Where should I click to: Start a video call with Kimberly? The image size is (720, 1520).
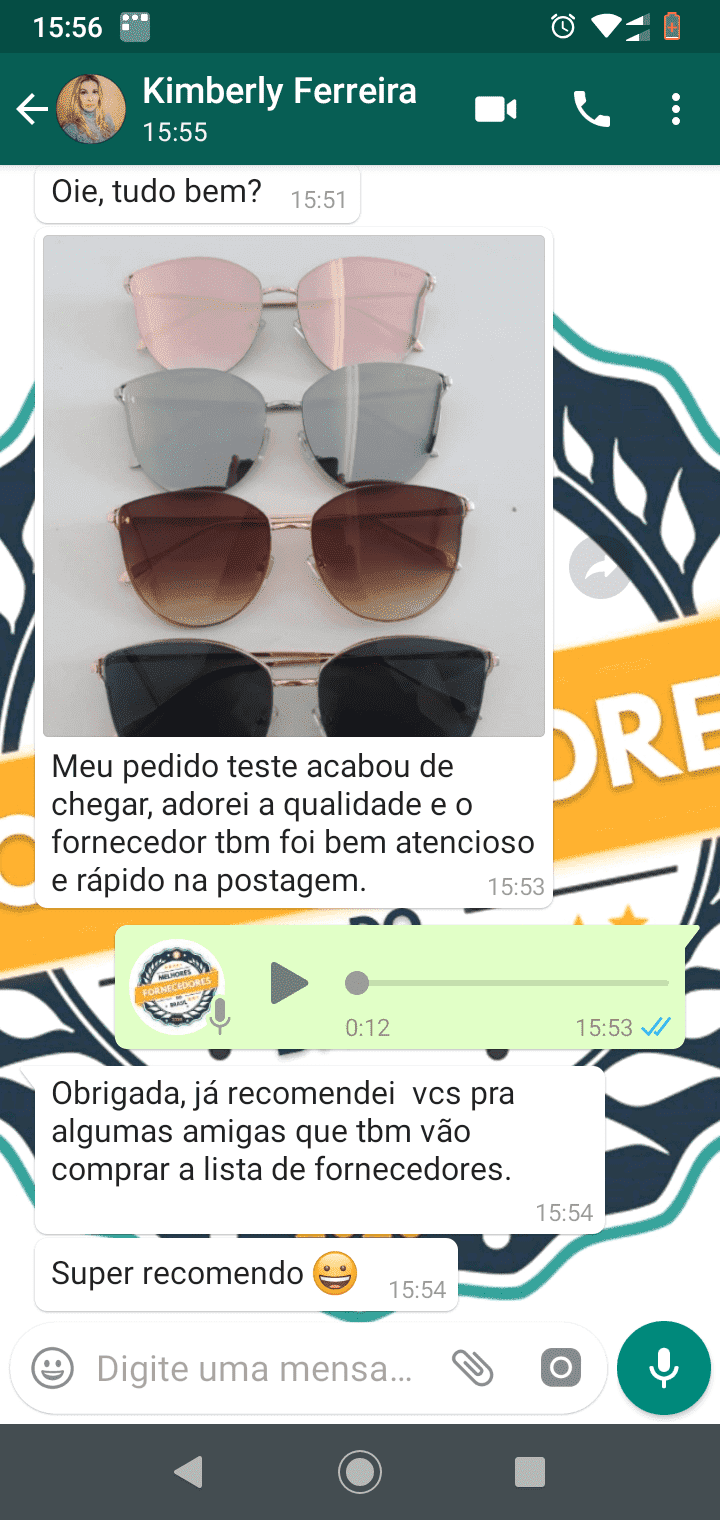tap(495, 109)
